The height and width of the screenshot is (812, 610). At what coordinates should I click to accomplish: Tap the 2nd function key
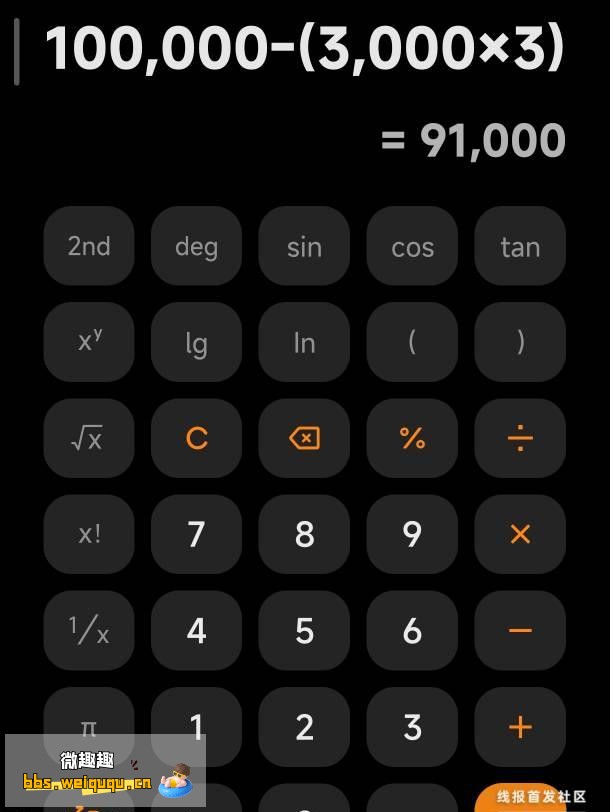coord(89,246)
